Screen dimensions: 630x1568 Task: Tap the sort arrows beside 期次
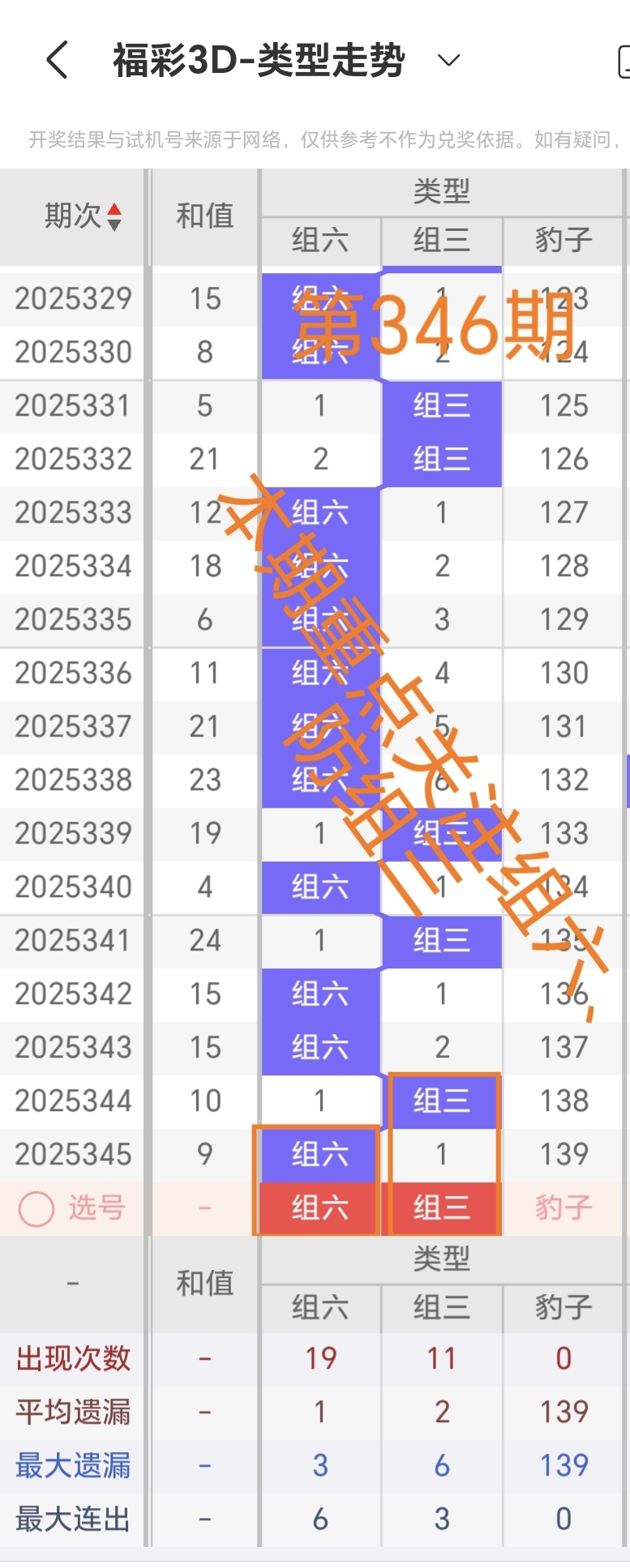(115, 217)
